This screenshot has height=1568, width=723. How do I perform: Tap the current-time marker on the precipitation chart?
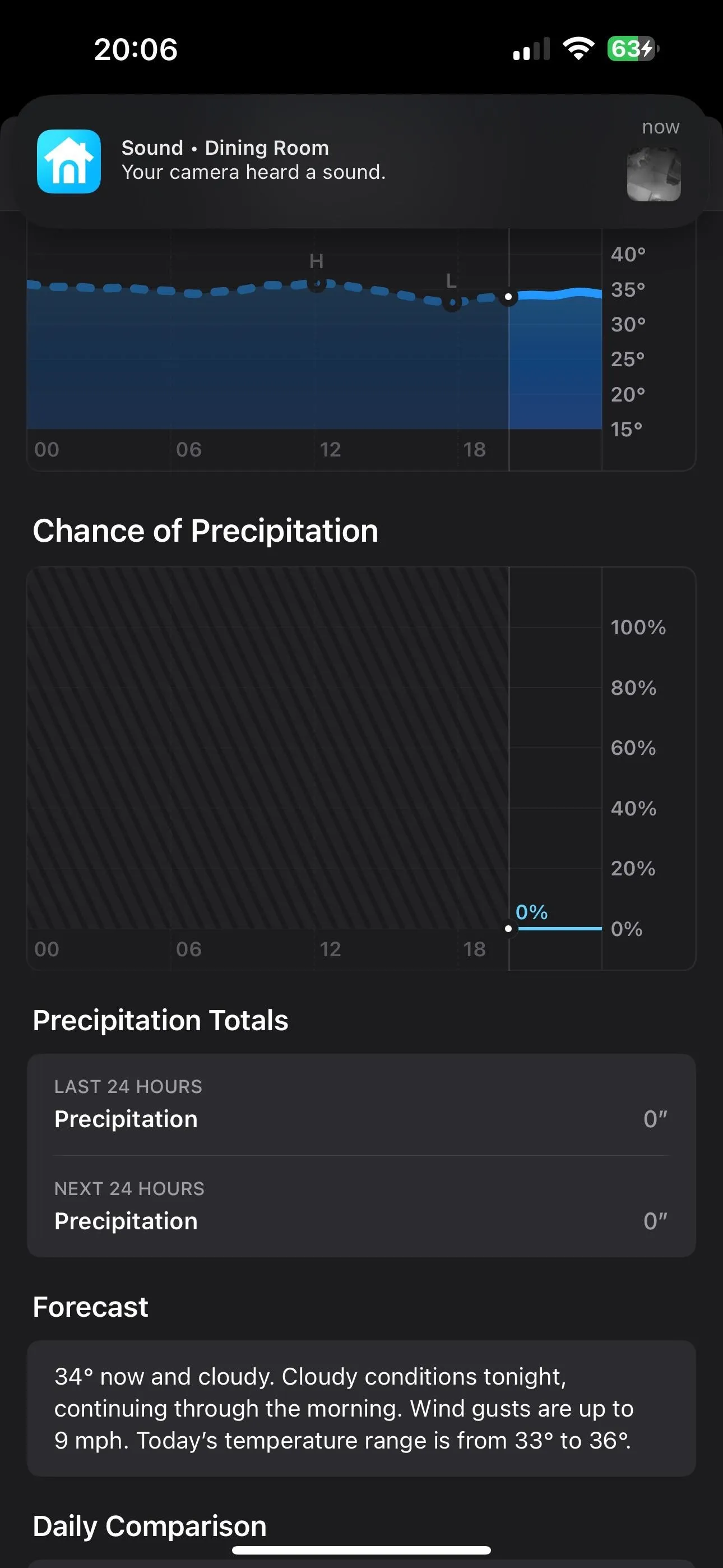click(508, 929)
